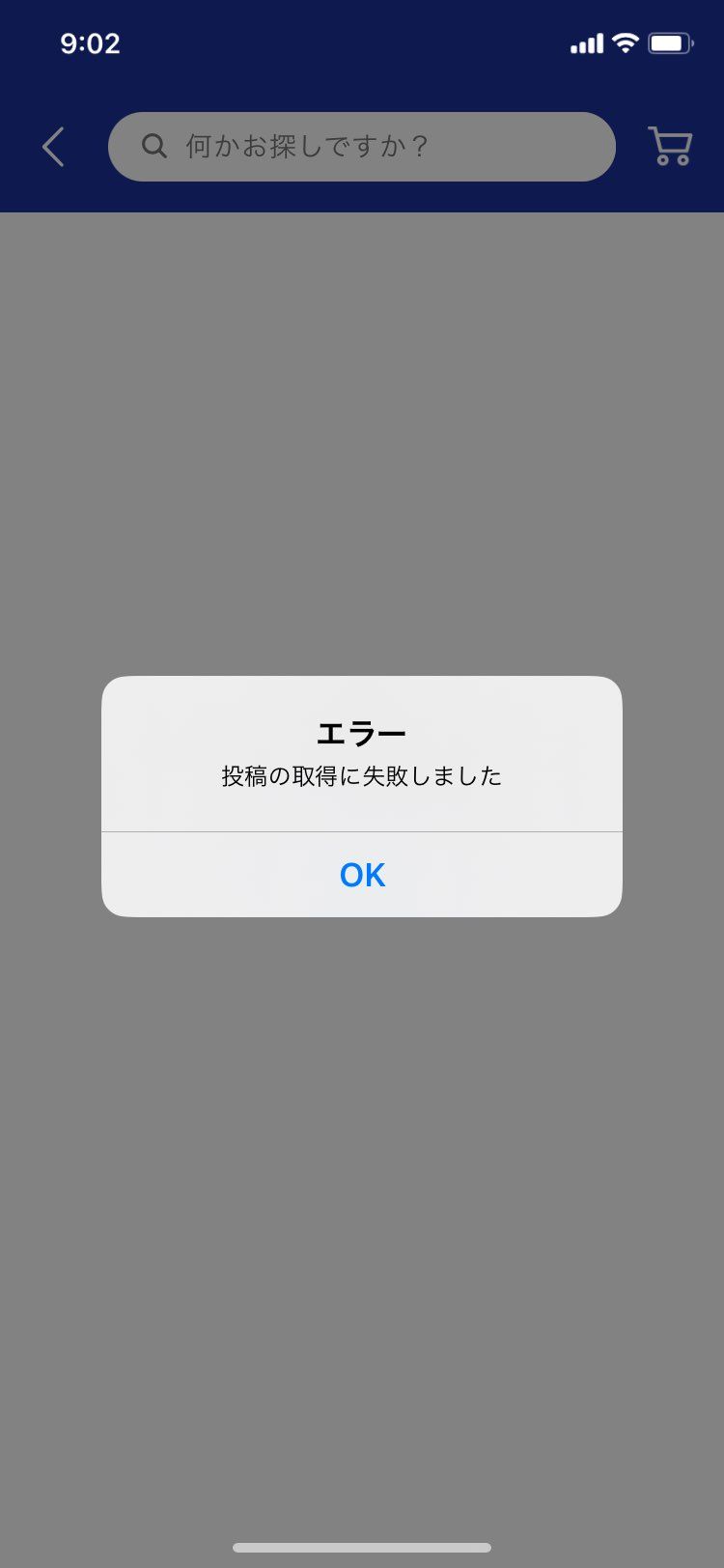This screenshot has width=724, height=1568.
Task: Tap the battery indicator icon
Action: coord(668,42)
